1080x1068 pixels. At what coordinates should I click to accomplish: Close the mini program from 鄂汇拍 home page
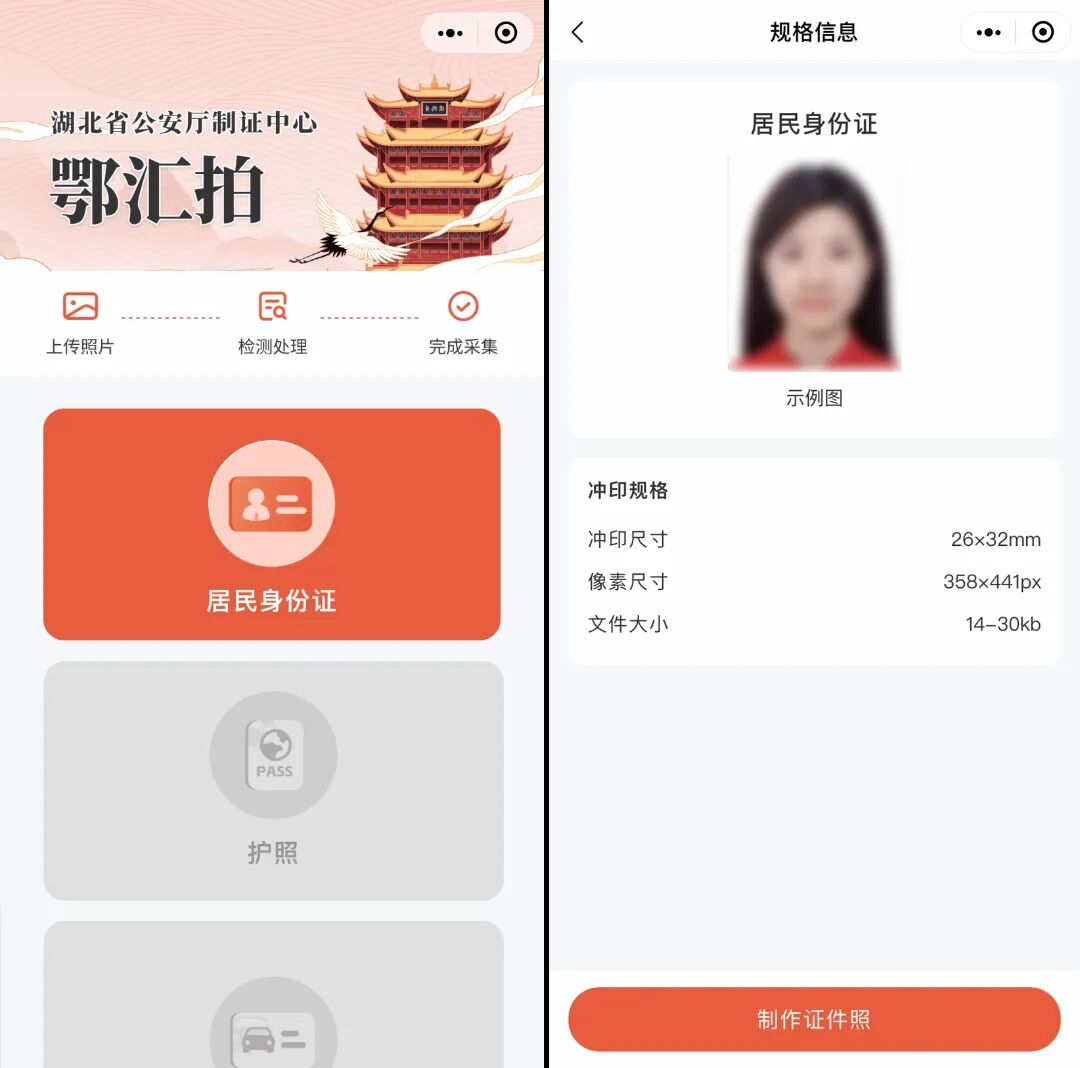tap(506, 33)
